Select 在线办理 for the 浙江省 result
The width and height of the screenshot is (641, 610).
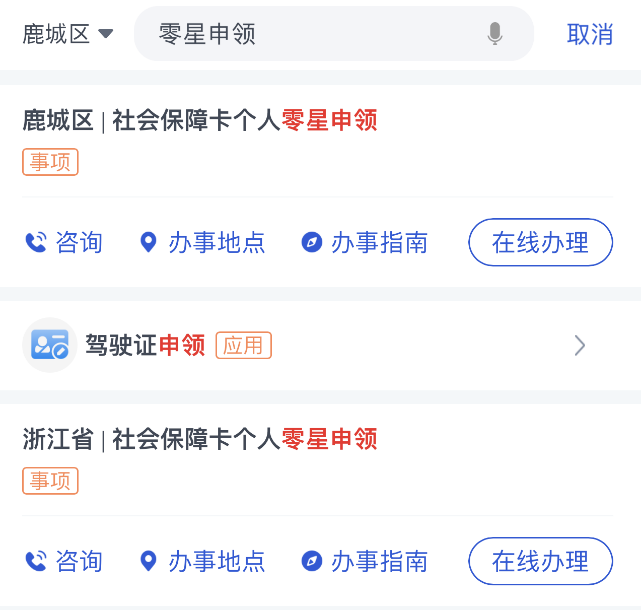click(x=540, y=561)
